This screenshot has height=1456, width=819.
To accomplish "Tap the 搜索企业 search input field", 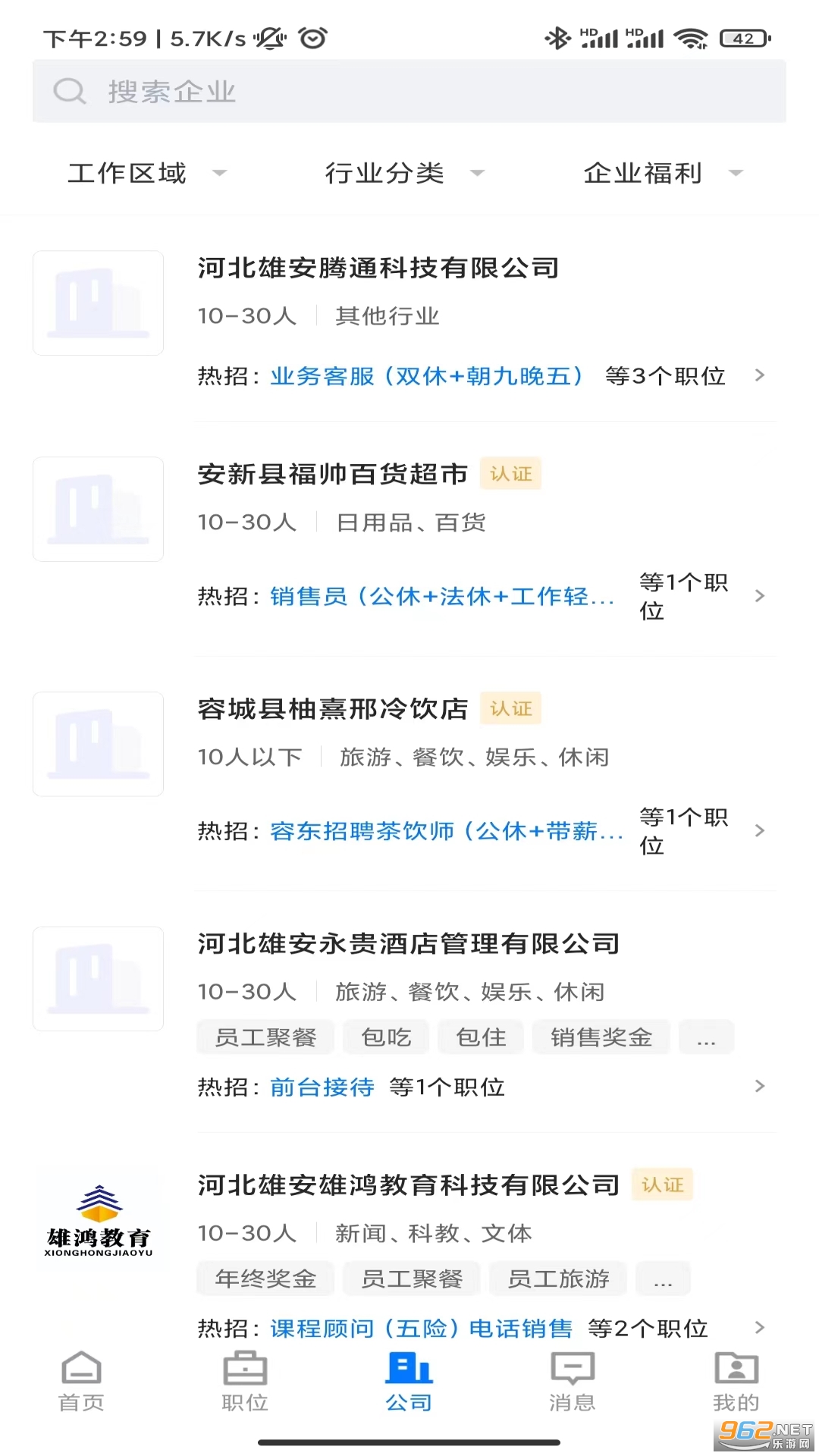I will click(303, 91).
